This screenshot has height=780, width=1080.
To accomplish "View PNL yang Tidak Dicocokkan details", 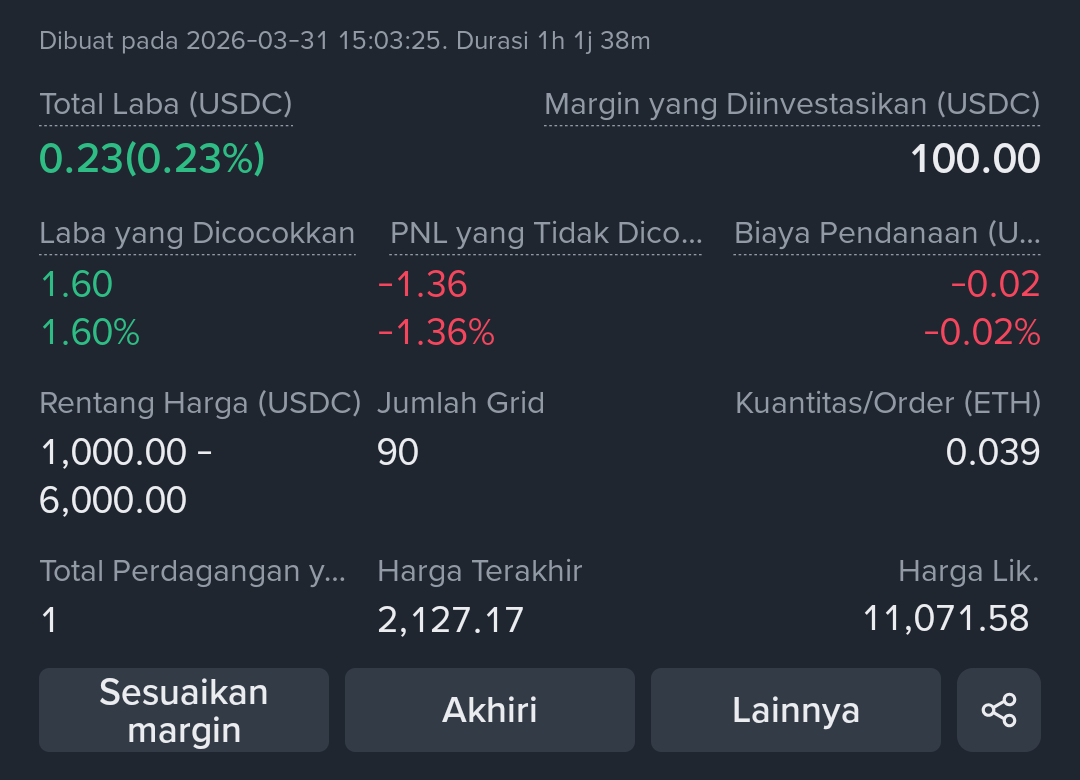I will click(546, 233).
